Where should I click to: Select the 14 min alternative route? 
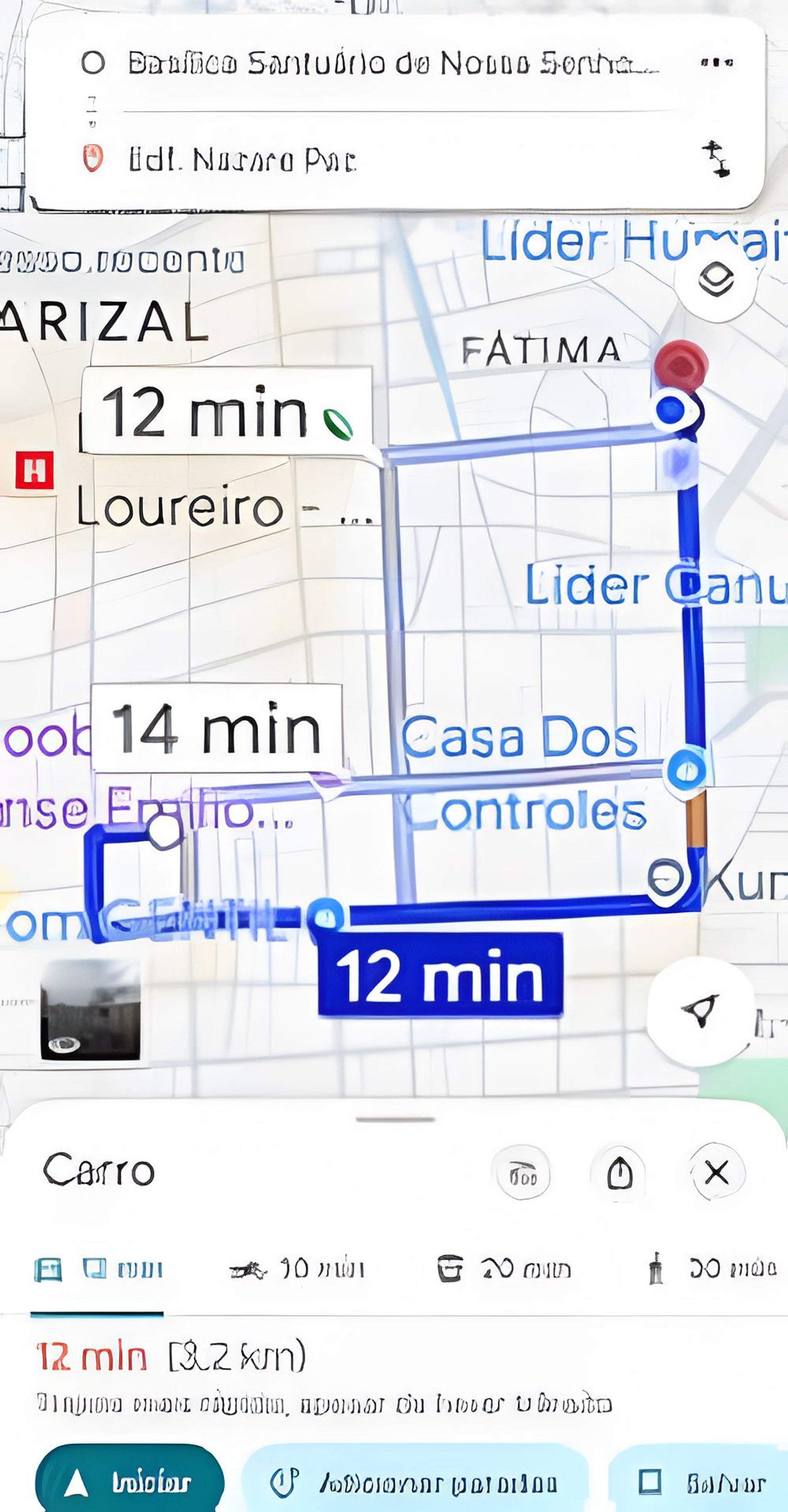(x=216, y=728)
